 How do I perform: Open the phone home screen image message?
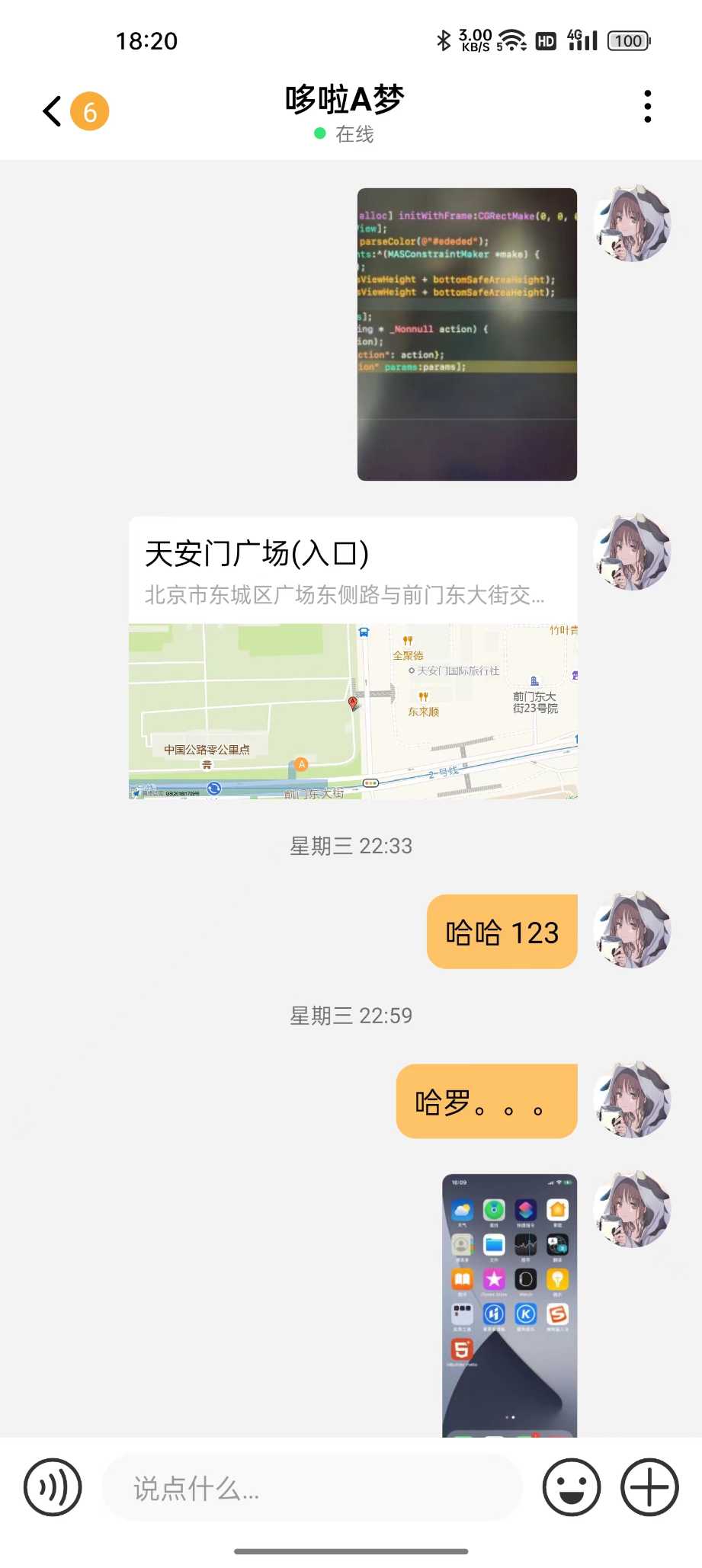(x=509, y=1305)
